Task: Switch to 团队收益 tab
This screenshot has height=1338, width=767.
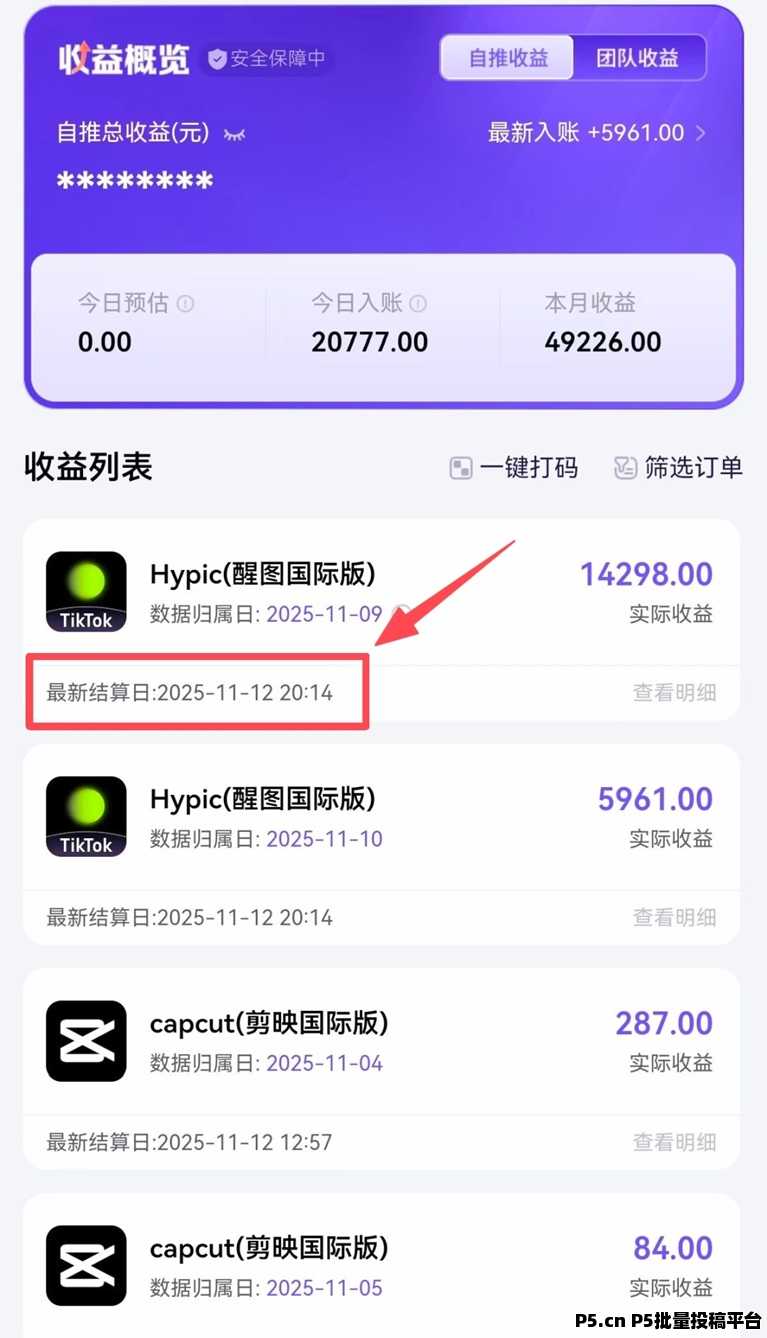Action: (639, 57)
